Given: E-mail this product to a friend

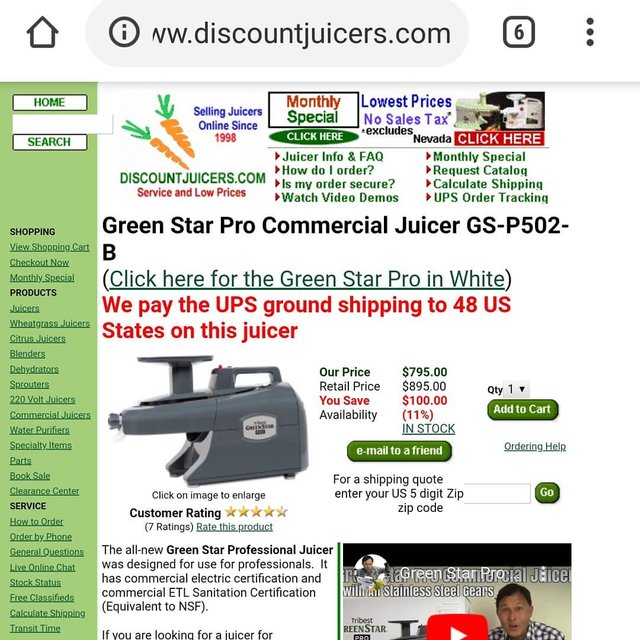Looking at the screenshot, I should (x=399, y=450).
